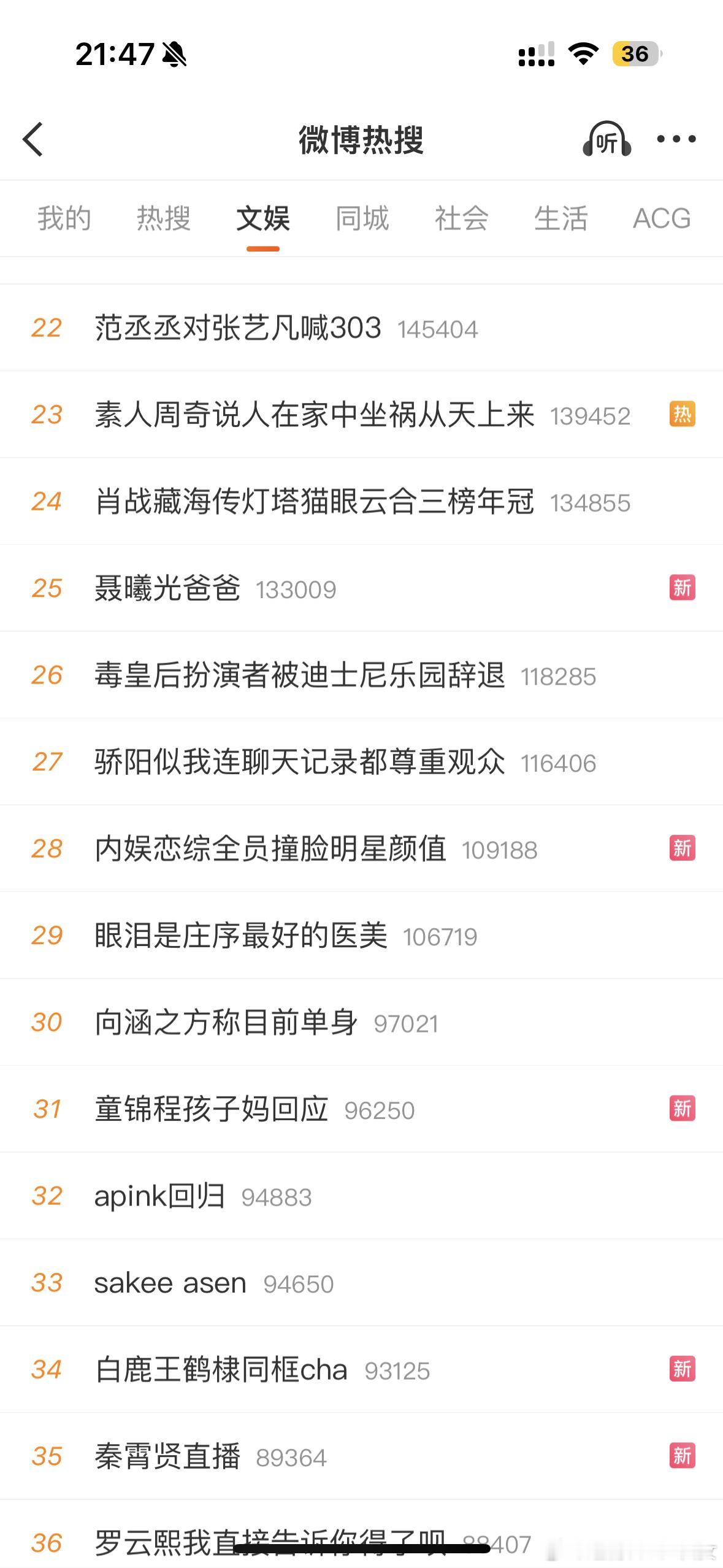Open the sakee asen search item
The height and width of the screenshot is (1568, 723).
tap(170, 1282)
